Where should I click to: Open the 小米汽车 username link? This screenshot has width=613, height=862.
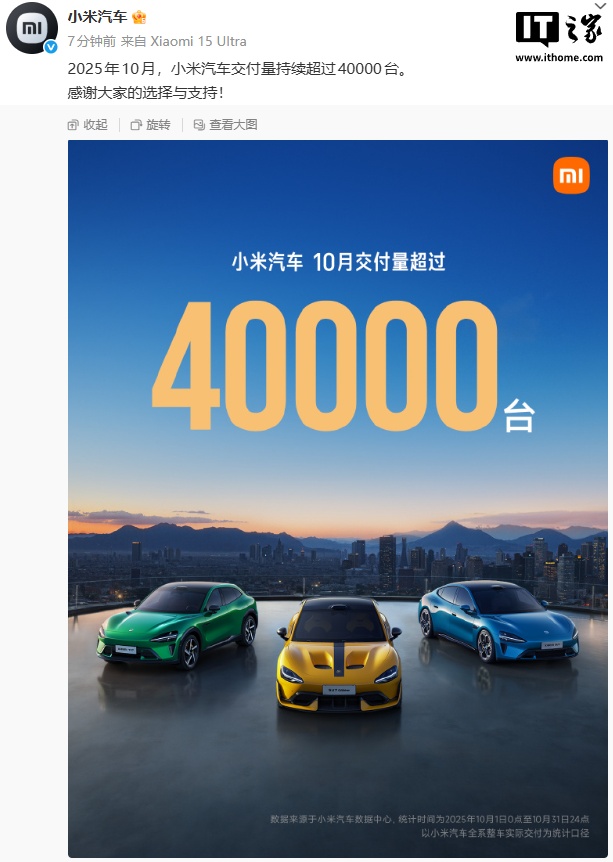[x=97, y=17]
